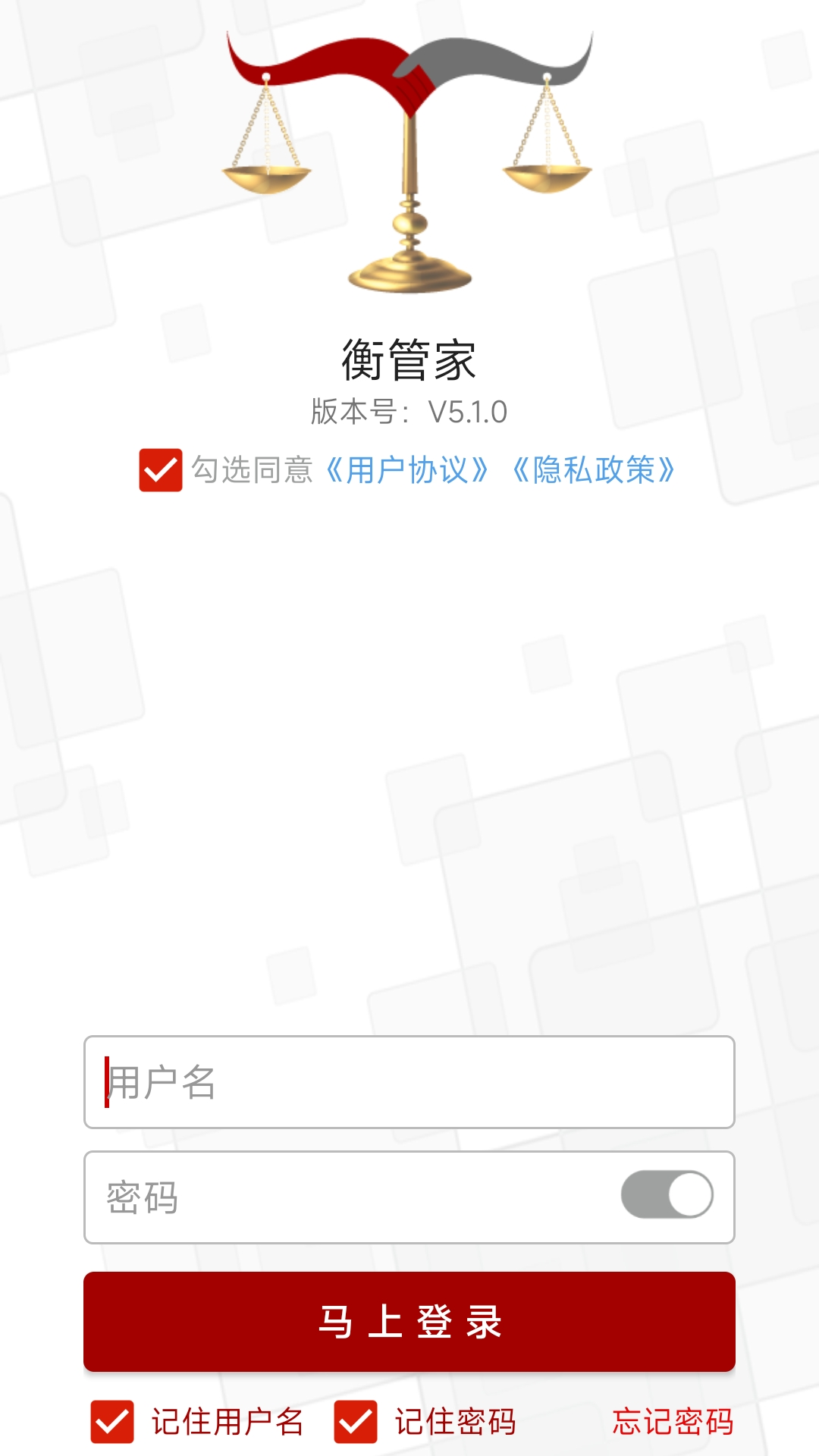The height and width of the screenshot is (1456, 819).
Task: Open the 忘记密码 link
Action: tap(673, 1422)
